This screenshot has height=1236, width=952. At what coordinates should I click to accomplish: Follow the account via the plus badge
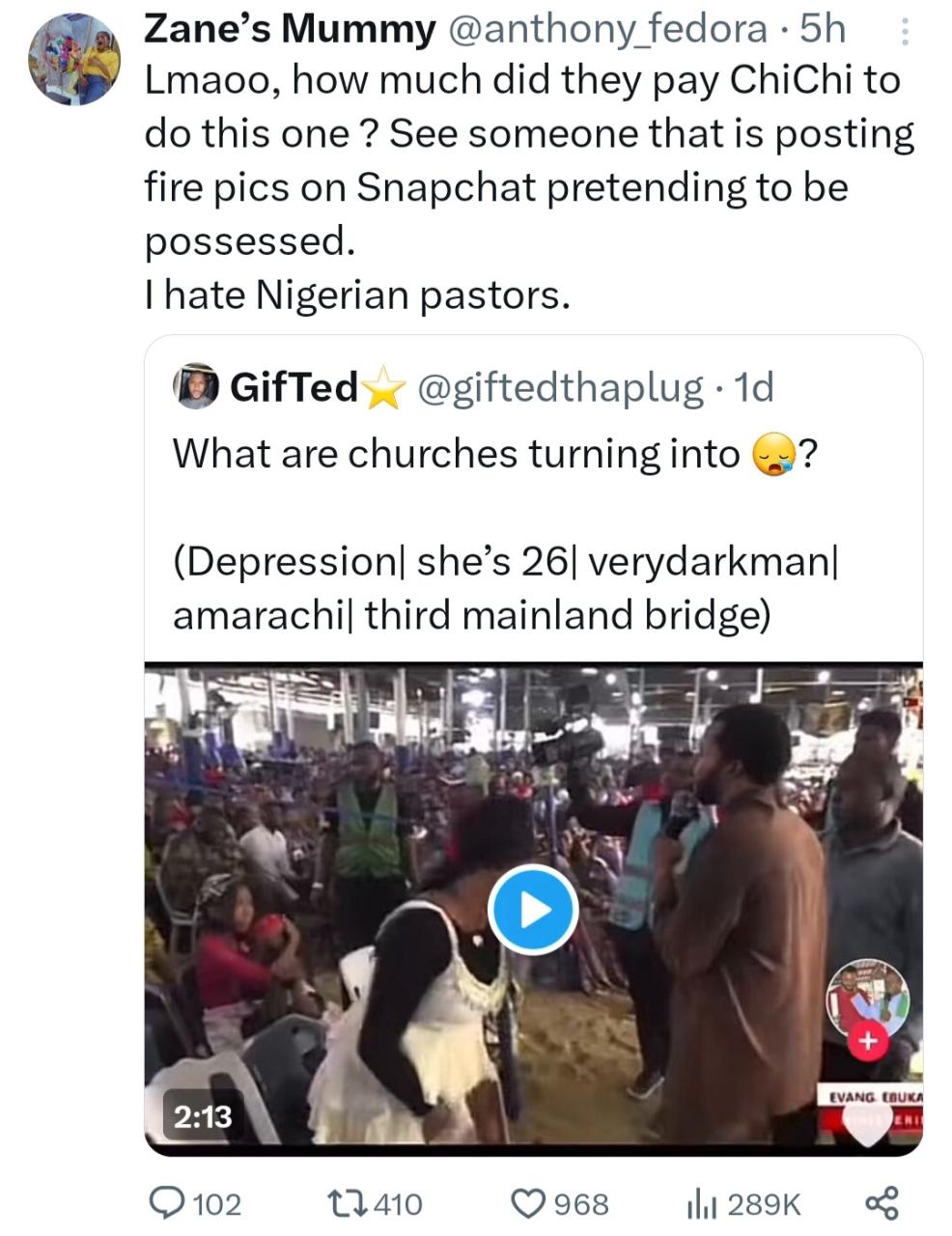point(868,1041)
